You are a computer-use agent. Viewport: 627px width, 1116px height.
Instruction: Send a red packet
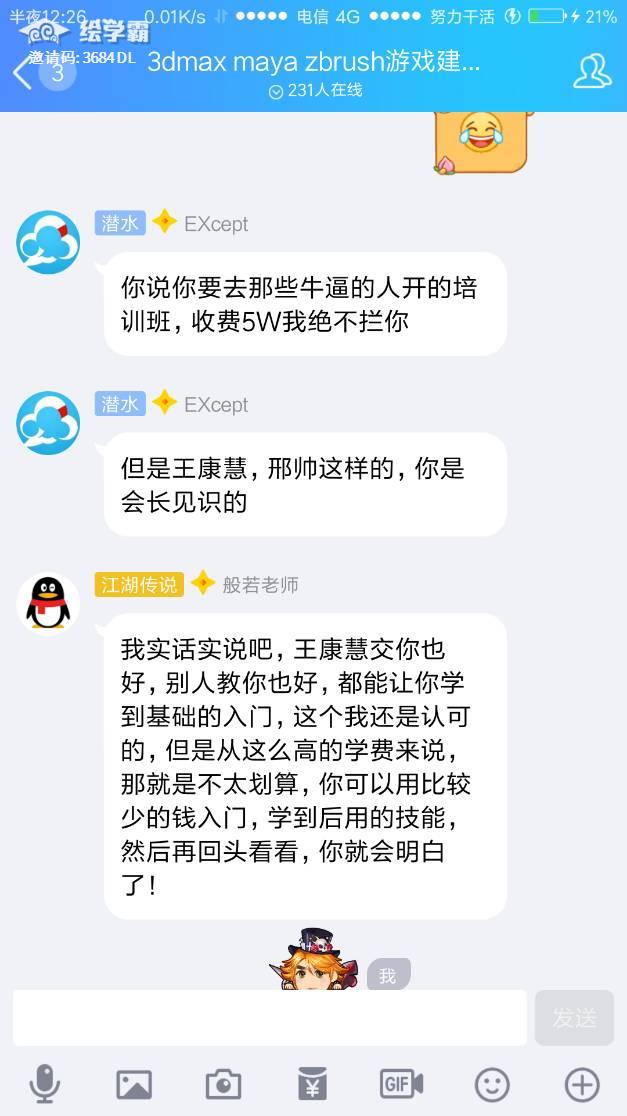pyautogui.click(x=312, y=1084)
